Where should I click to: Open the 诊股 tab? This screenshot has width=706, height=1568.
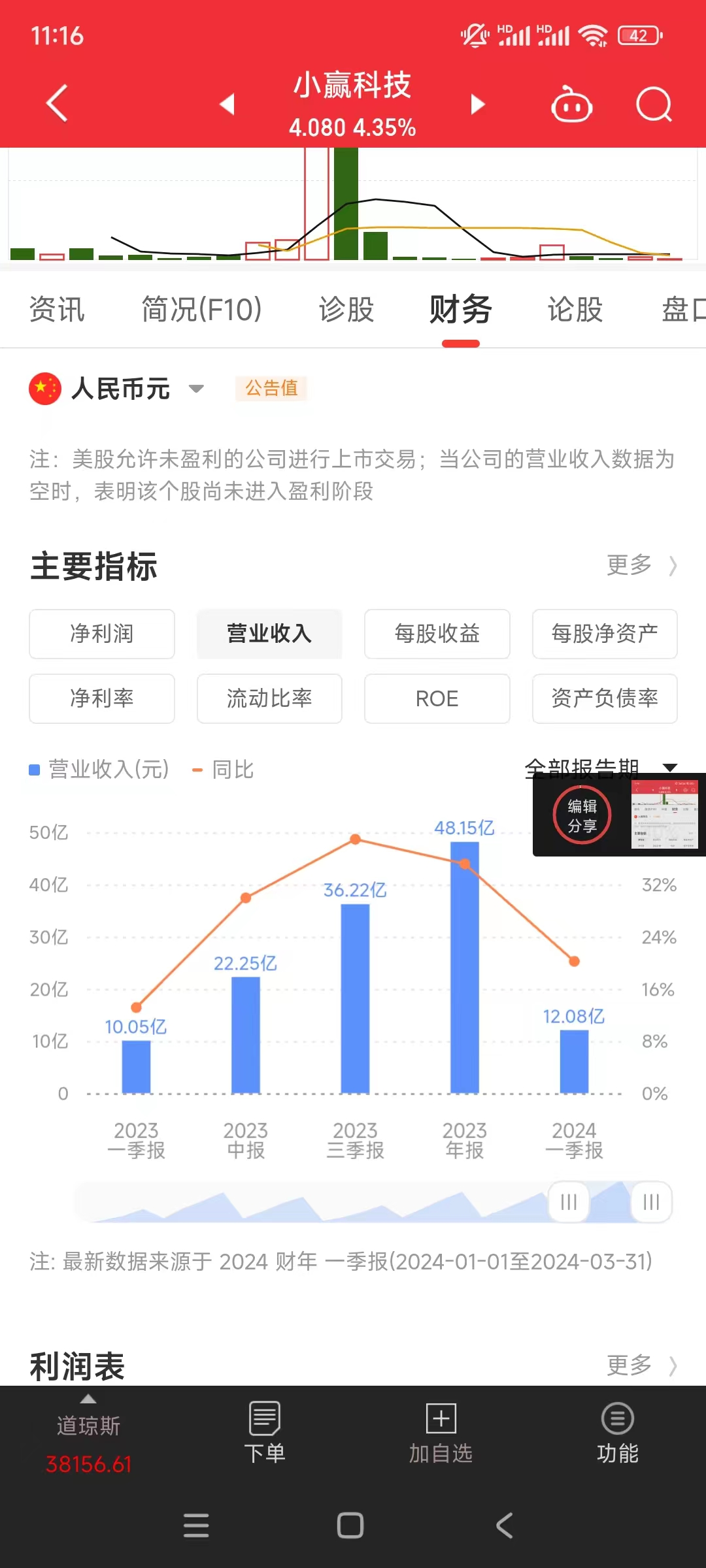click(x=346, y=310)
